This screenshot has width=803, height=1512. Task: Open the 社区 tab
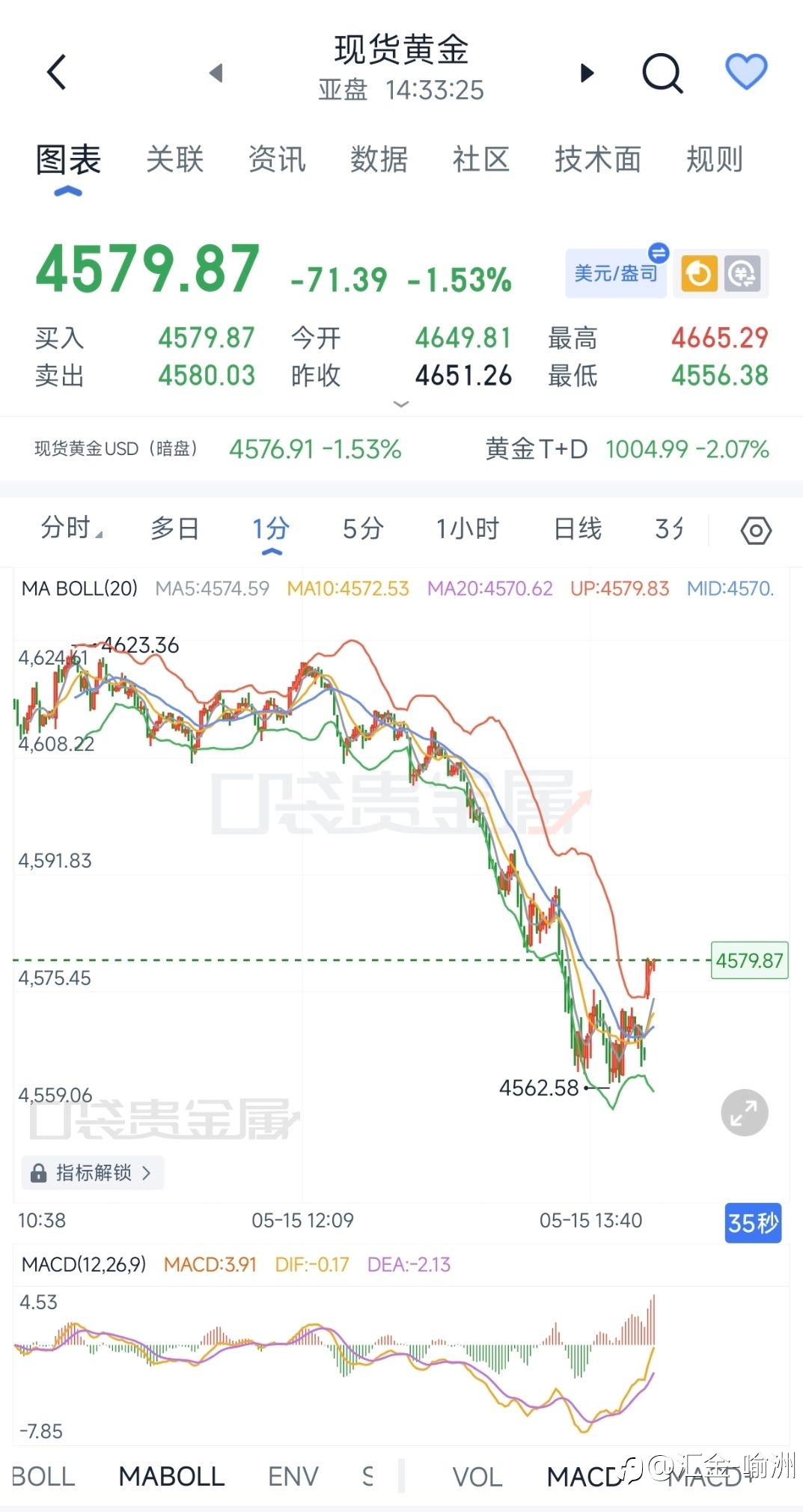pos(480,159)
